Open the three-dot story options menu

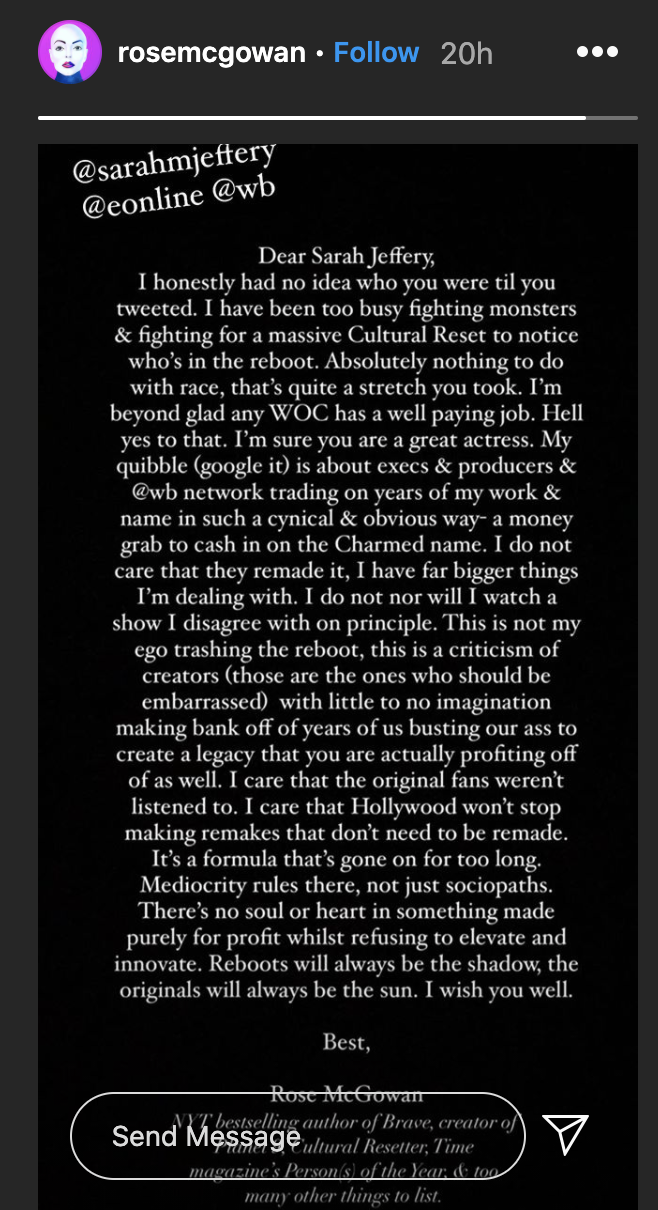click(x=597, y=53)
